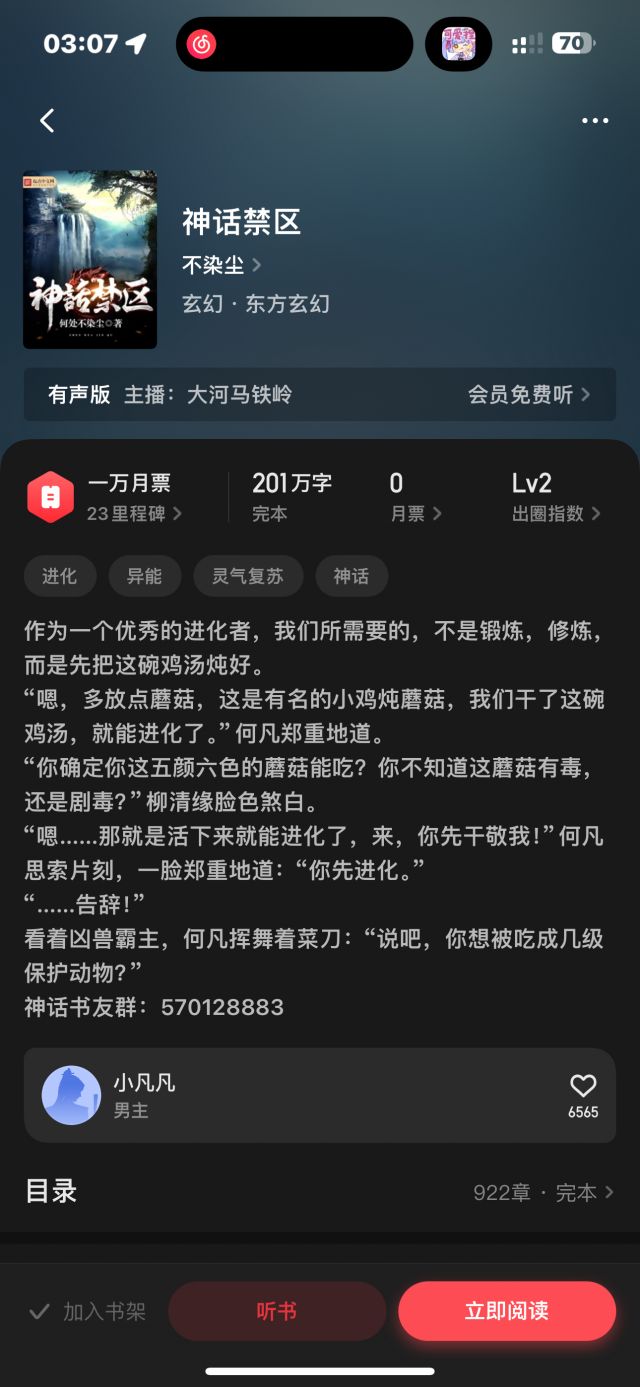
Task: Tap the 神话禁区 book cover
Action: pyautogui.click(x=90, y=259)
